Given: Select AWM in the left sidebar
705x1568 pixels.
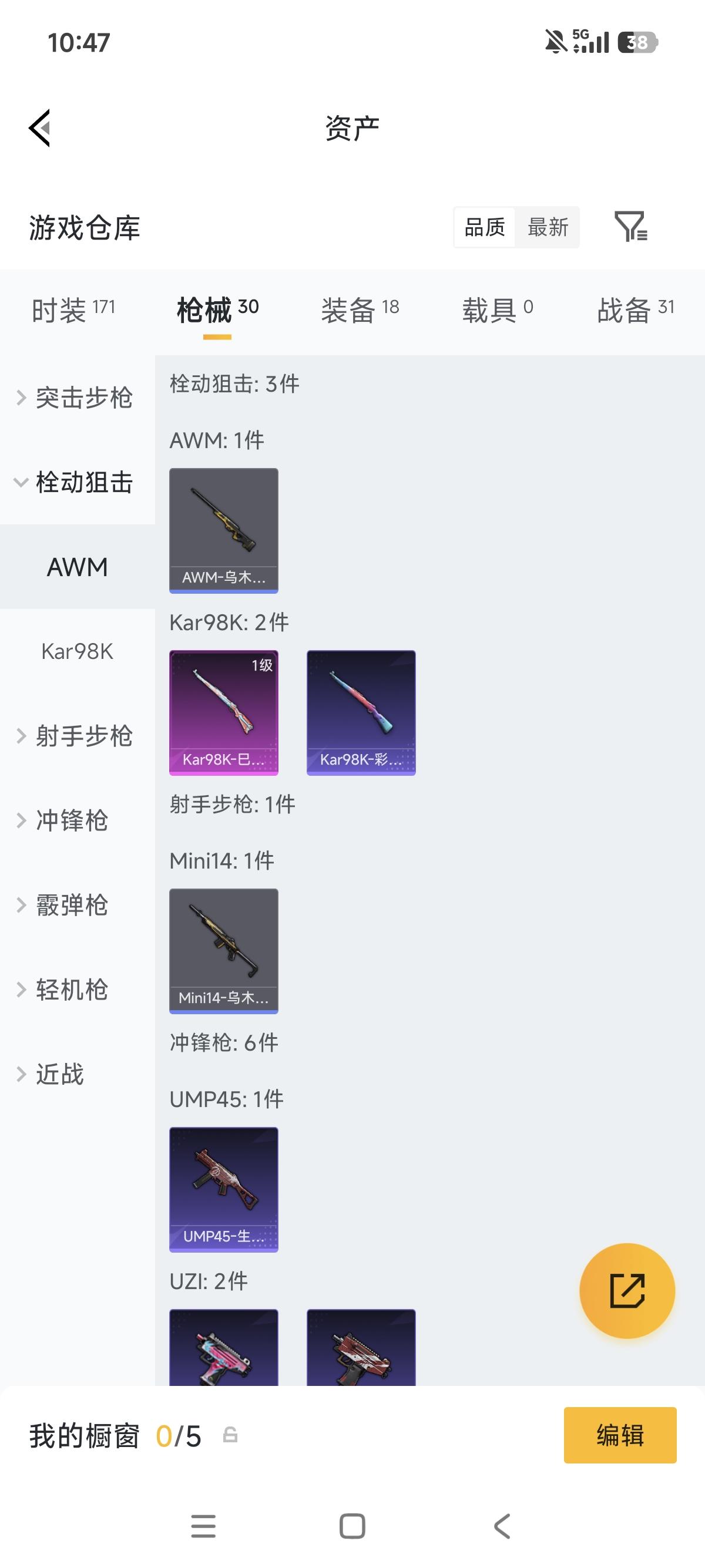Looking at the screenshot, I should point(78,567).
